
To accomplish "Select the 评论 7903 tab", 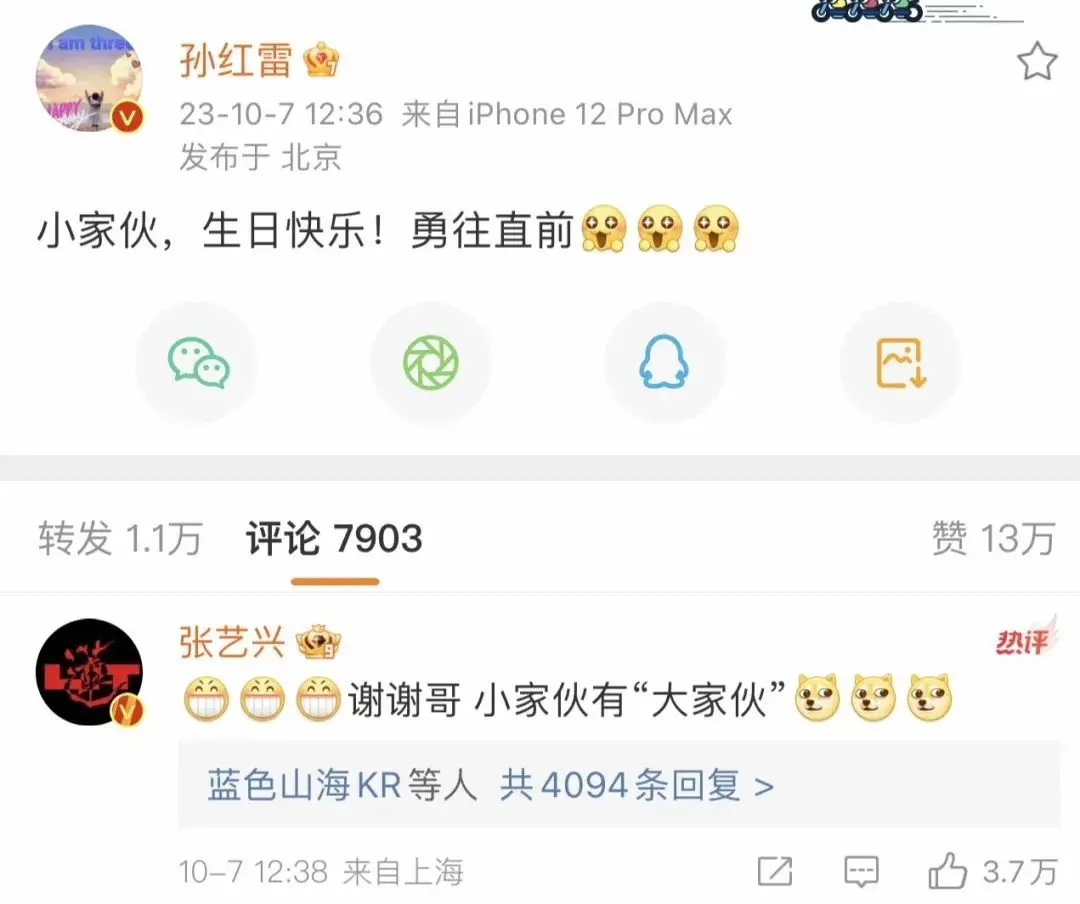I will pos(334,539).
